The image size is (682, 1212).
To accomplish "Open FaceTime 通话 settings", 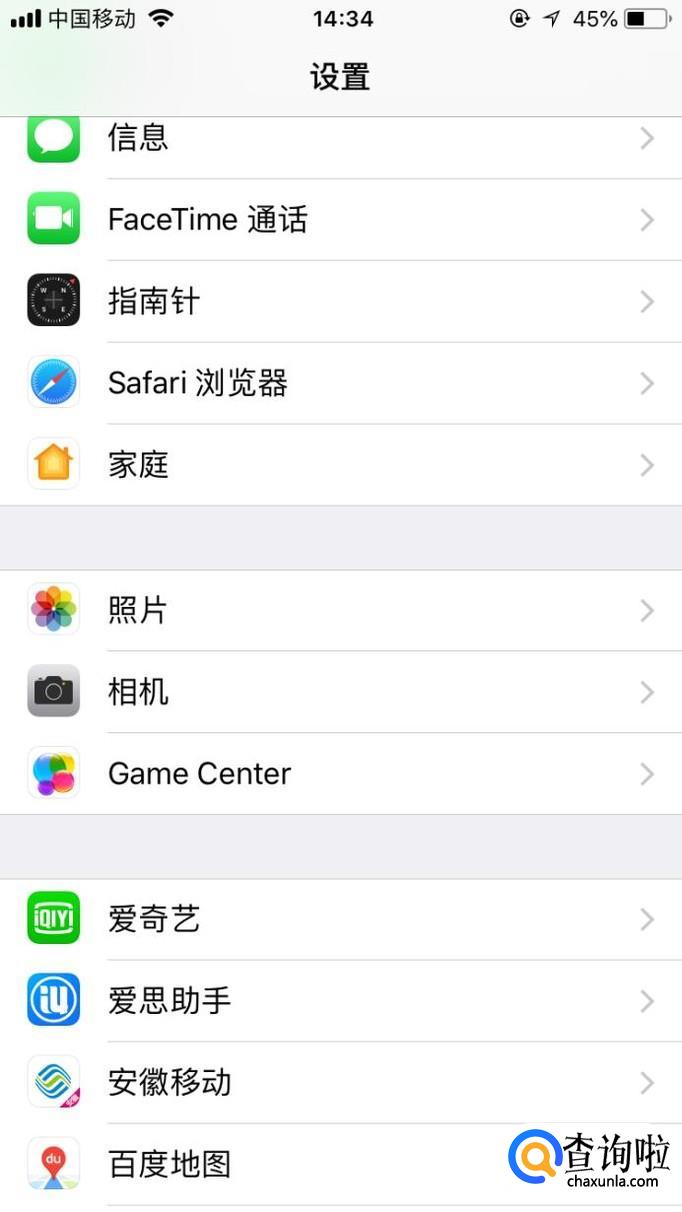I will [340, 220].
